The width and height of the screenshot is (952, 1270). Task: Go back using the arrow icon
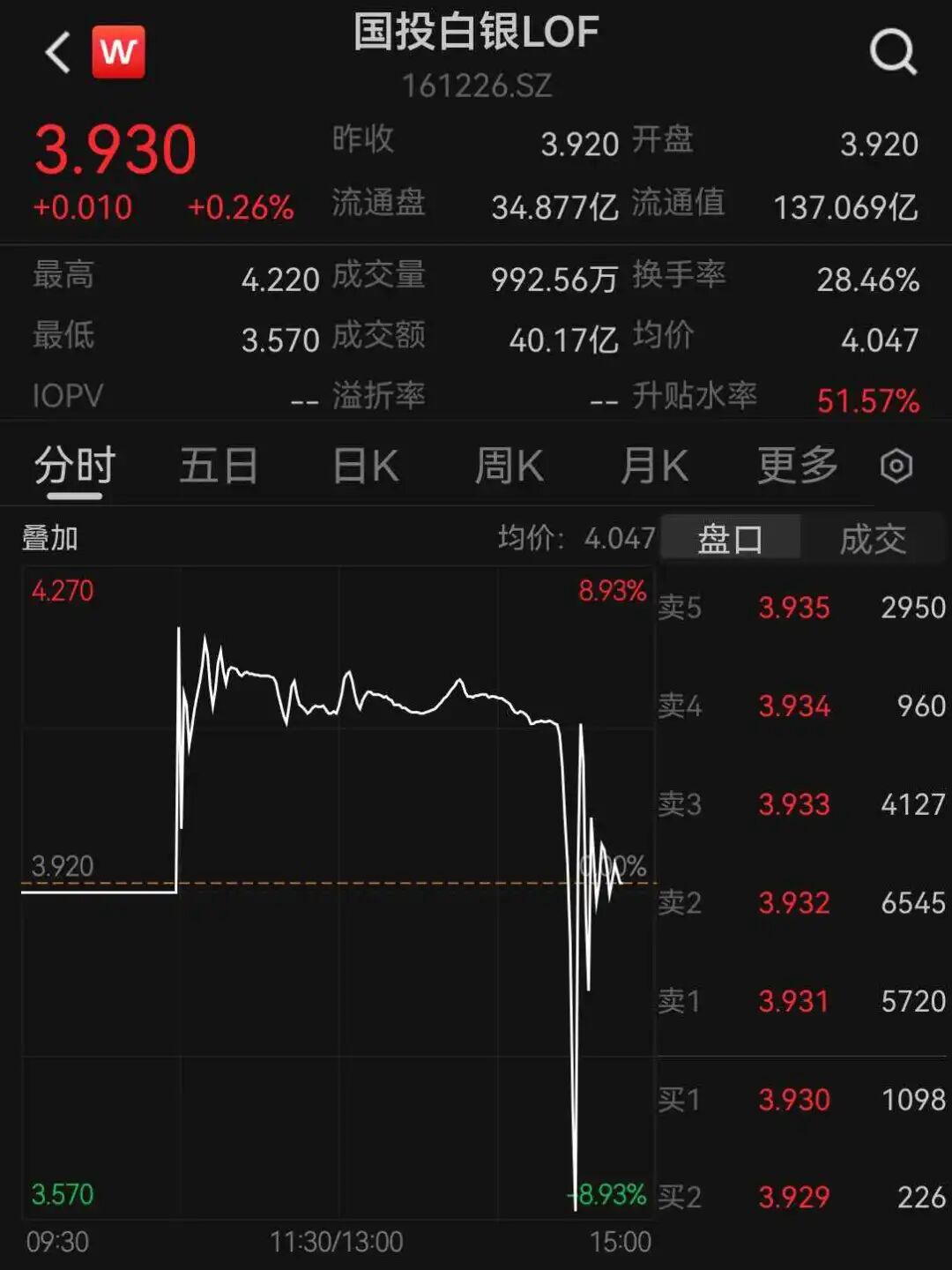click(x=58, y=53)
